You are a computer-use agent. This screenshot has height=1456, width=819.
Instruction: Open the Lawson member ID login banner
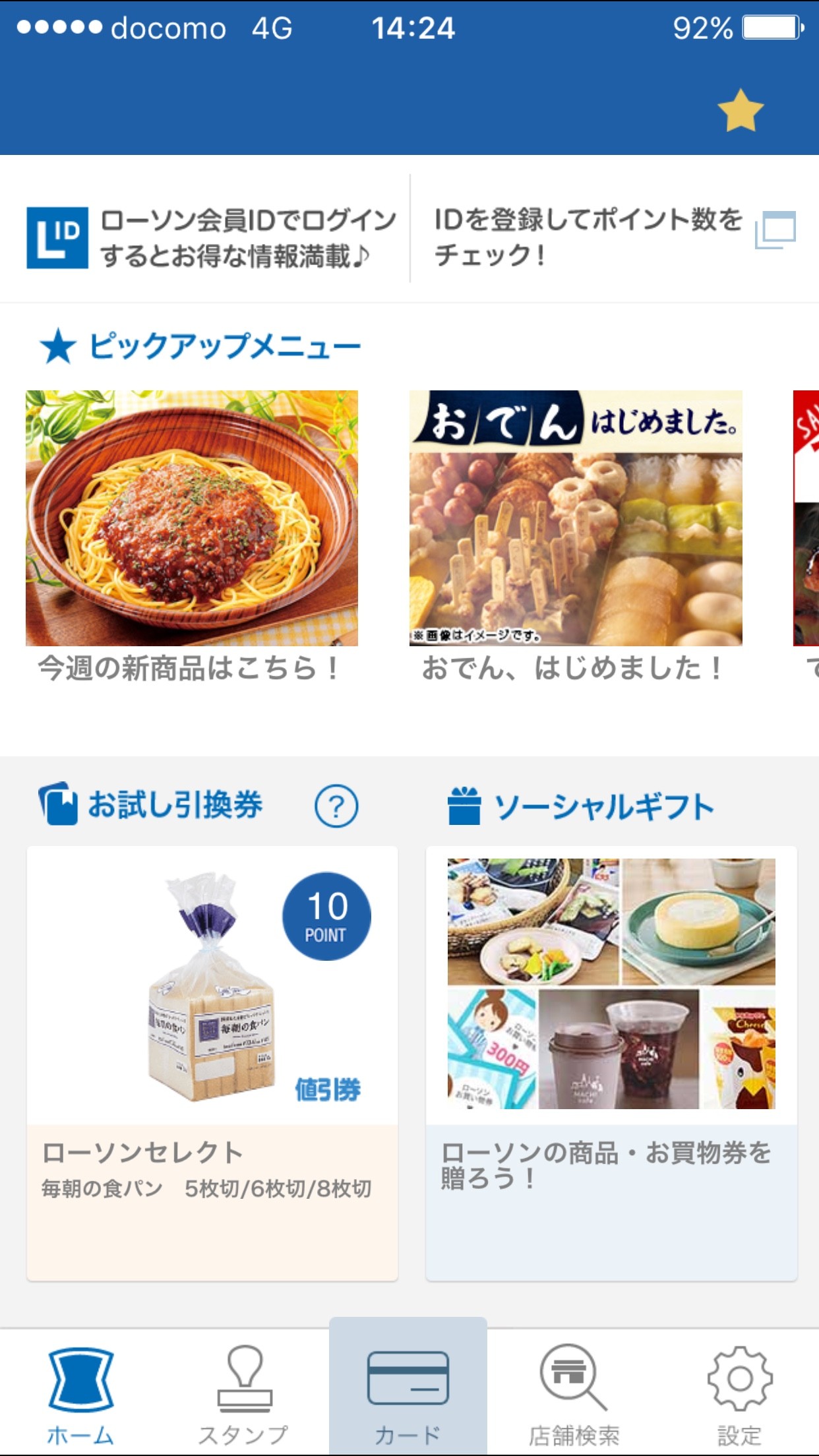pos(211,237)
